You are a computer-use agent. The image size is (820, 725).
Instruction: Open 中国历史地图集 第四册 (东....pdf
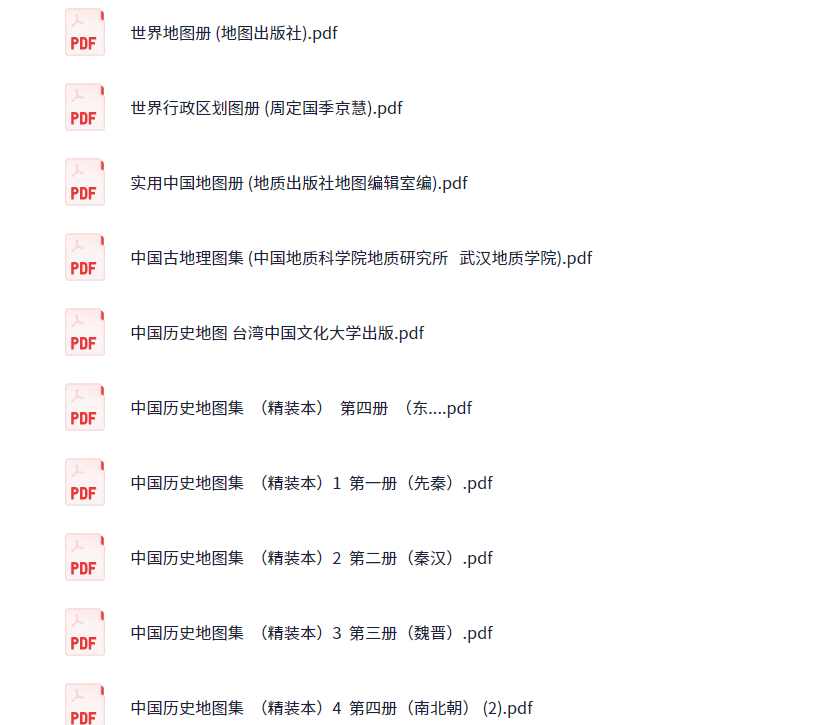[x=301, y=408]
